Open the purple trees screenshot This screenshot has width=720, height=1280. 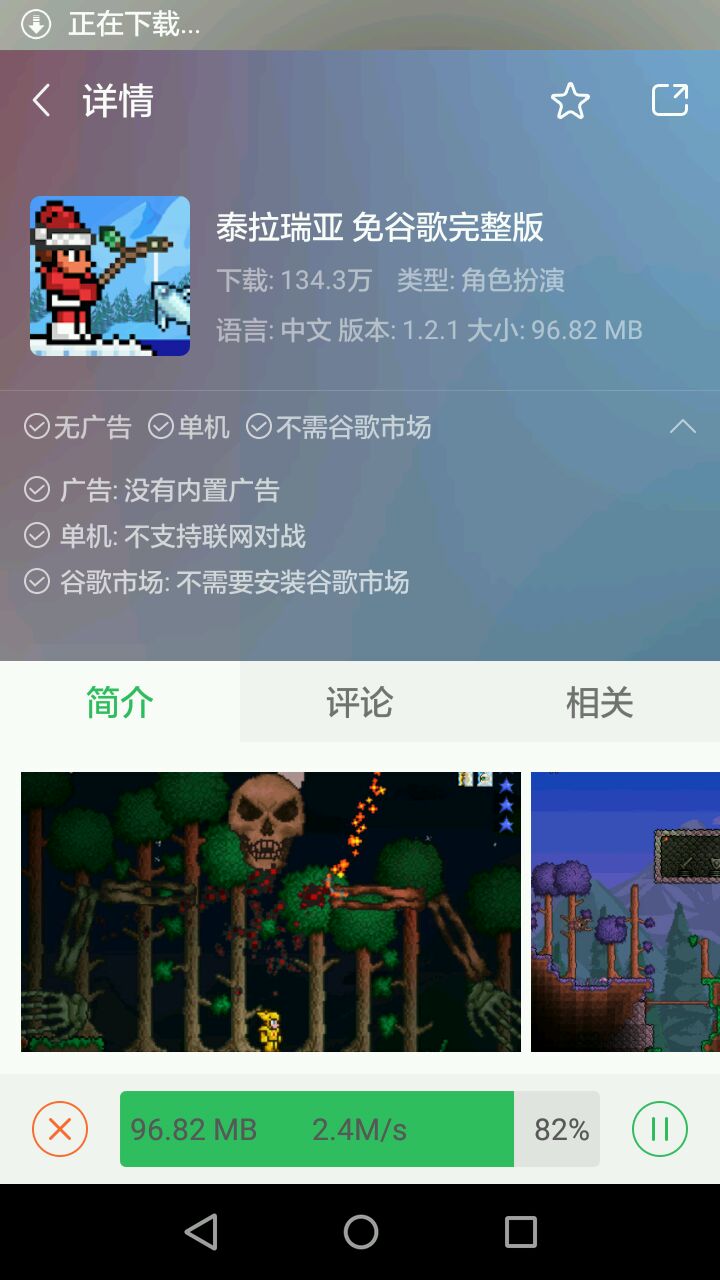(x=625, y=911)
